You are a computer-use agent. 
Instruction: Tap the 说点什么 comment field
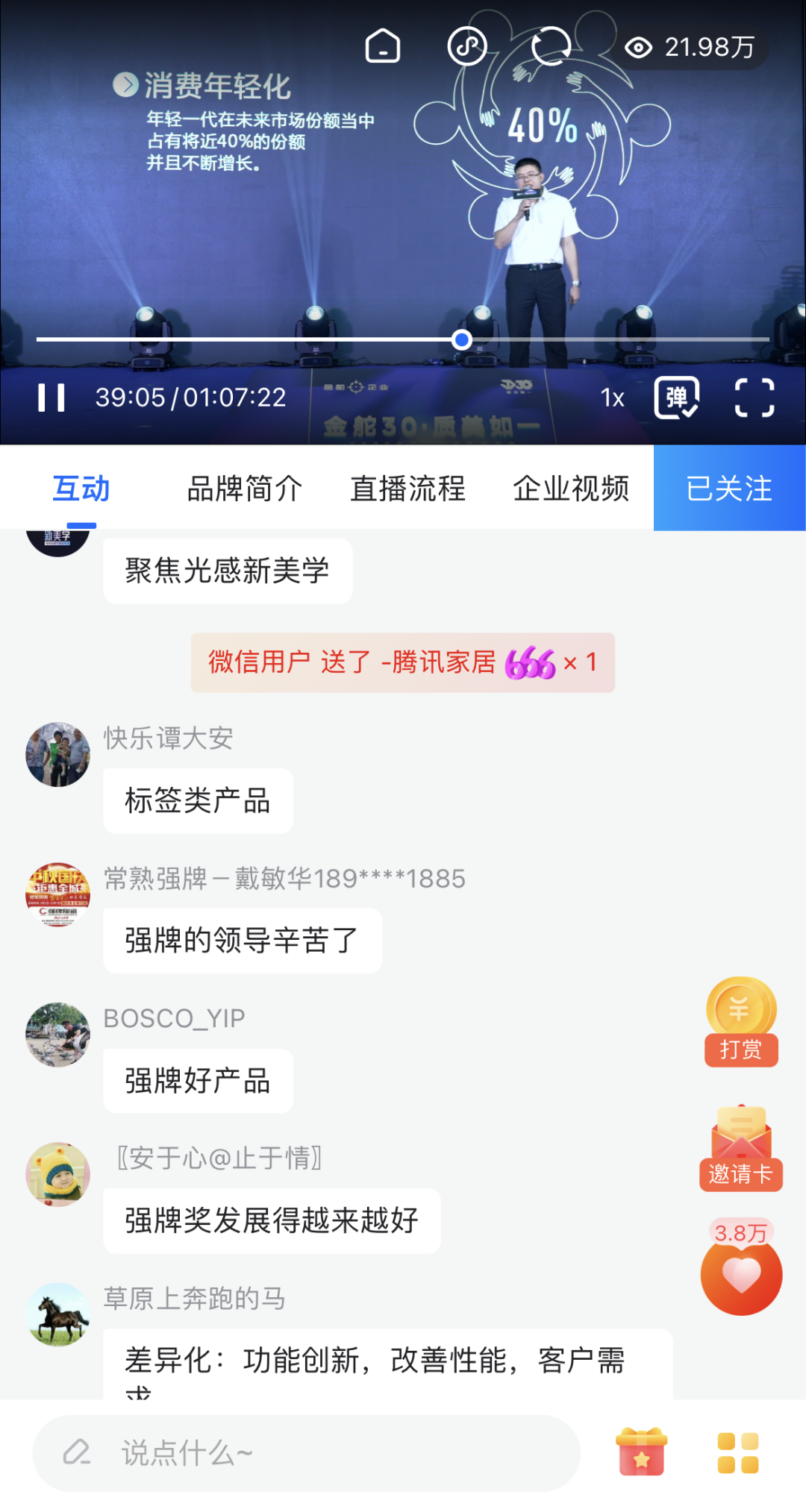click(x=306, y=1453)
